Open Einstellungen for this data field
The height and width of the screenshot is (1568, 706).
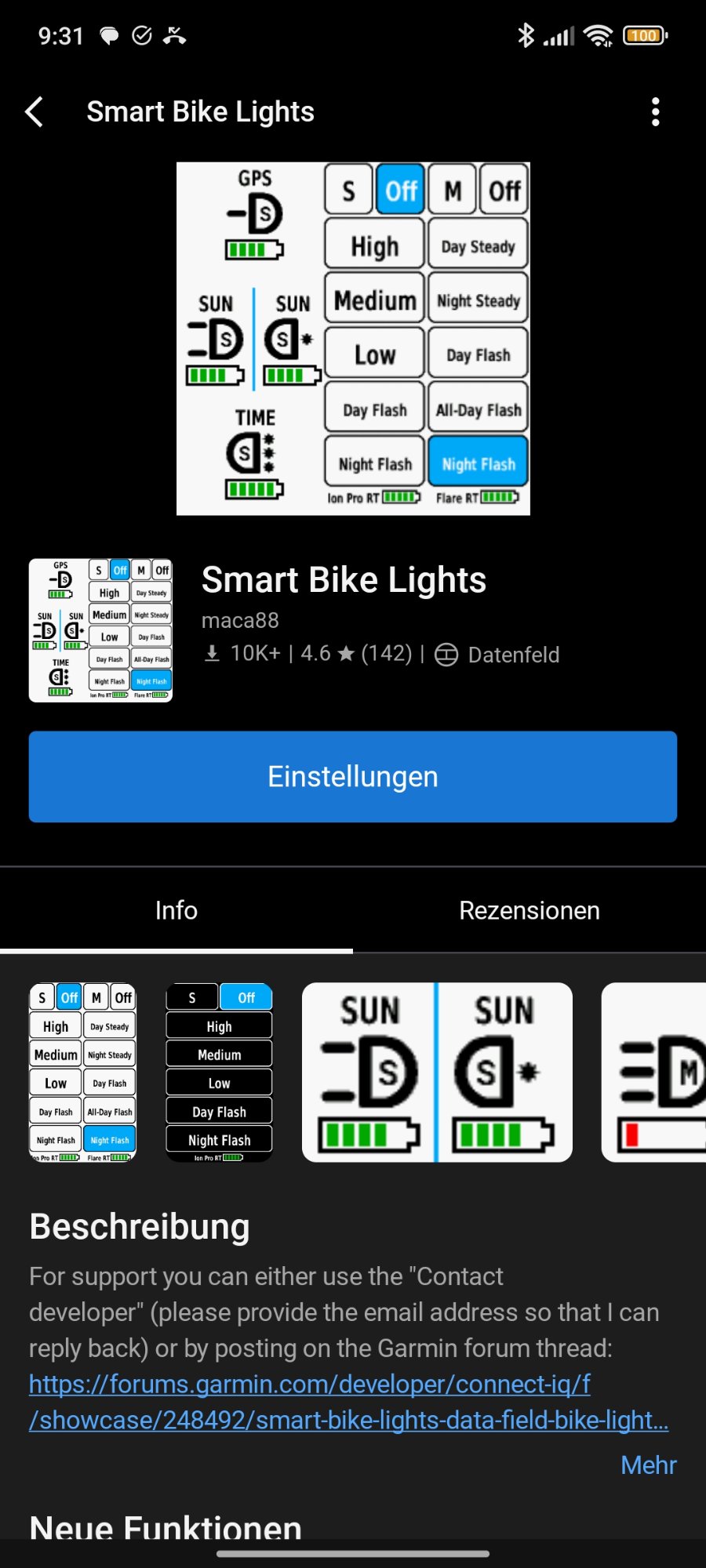click(x=353, y=777)
